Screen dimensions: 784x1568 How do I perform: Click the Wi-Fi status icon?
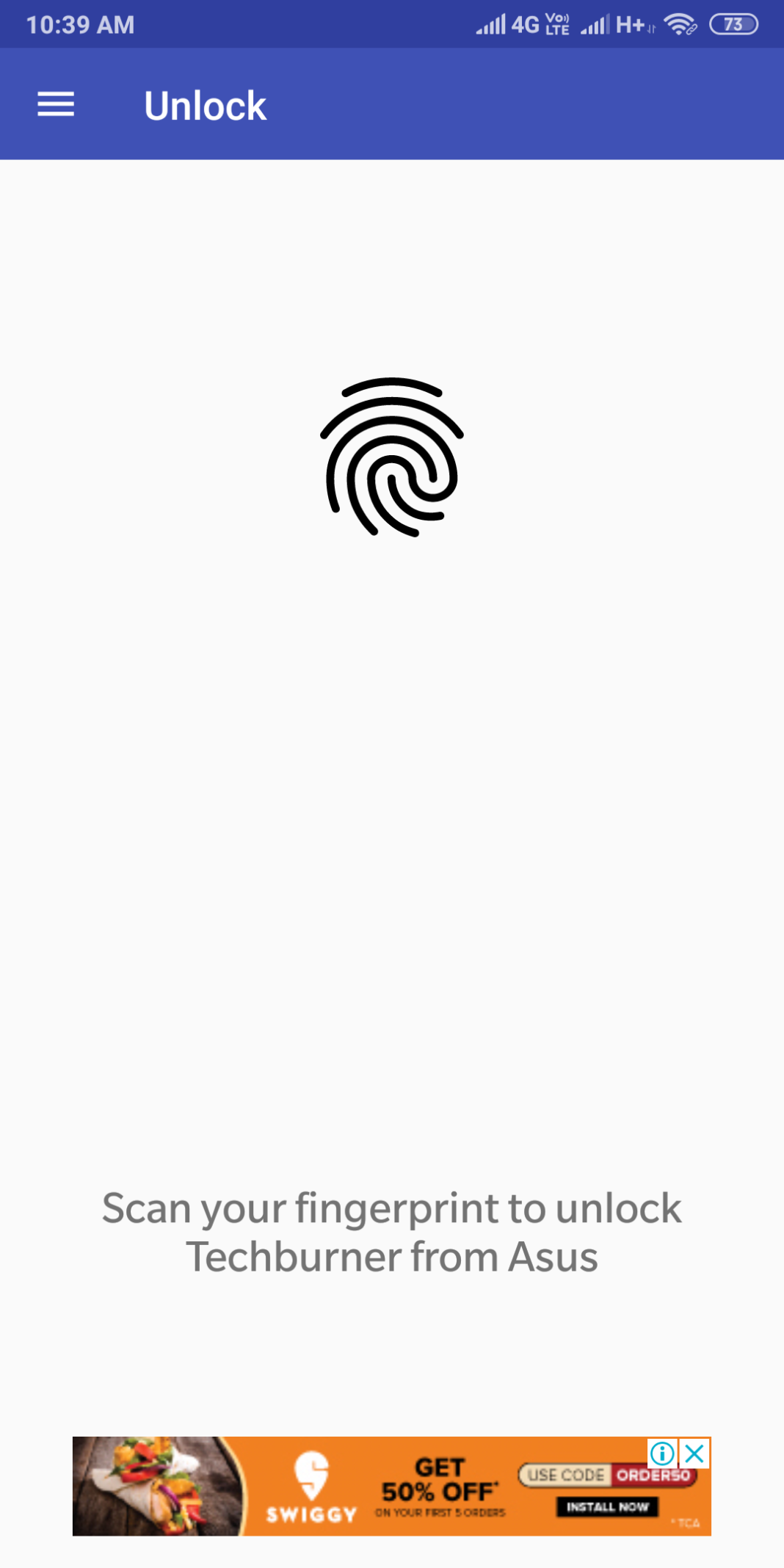[679, 24]
